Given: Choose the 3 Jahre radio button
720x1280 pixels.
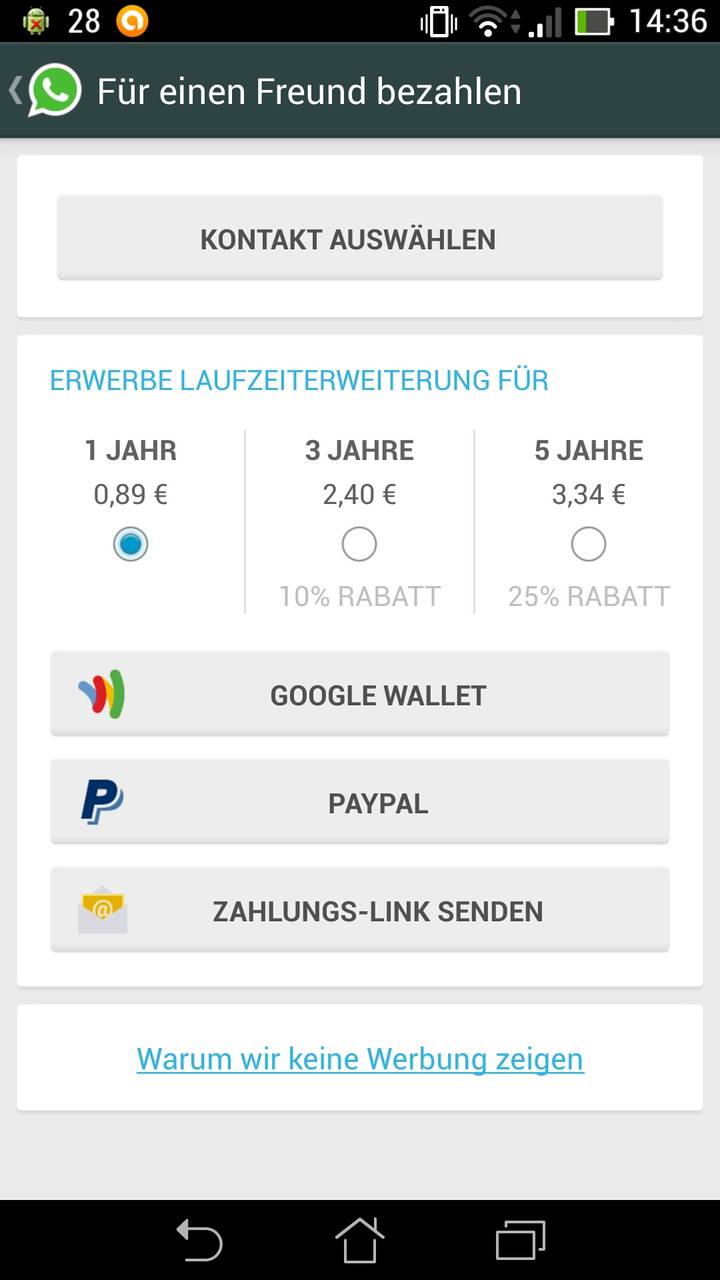Looking at the screenshot, I should (x=359, y=544).
